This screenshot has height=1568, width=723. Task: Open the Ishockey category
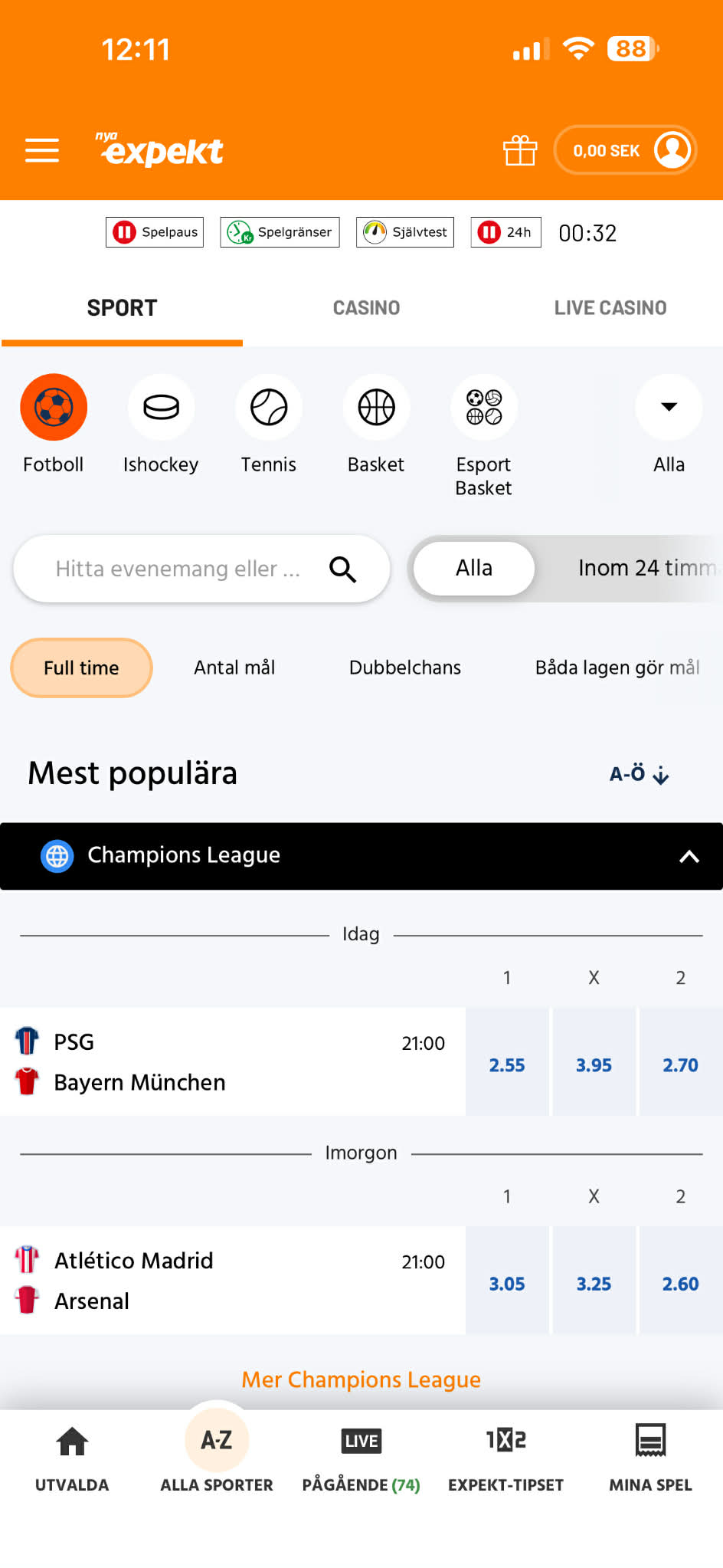point(160,407)
